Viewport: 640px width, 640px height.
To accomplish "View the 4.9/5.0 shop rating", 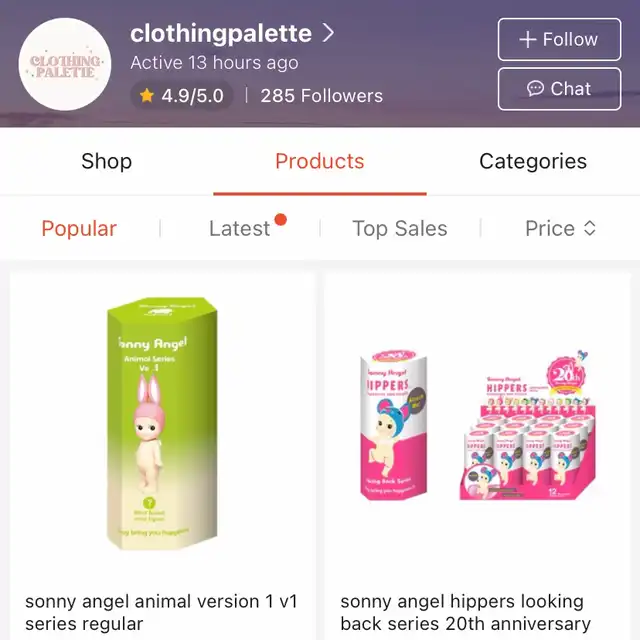I will pos(182,96).
